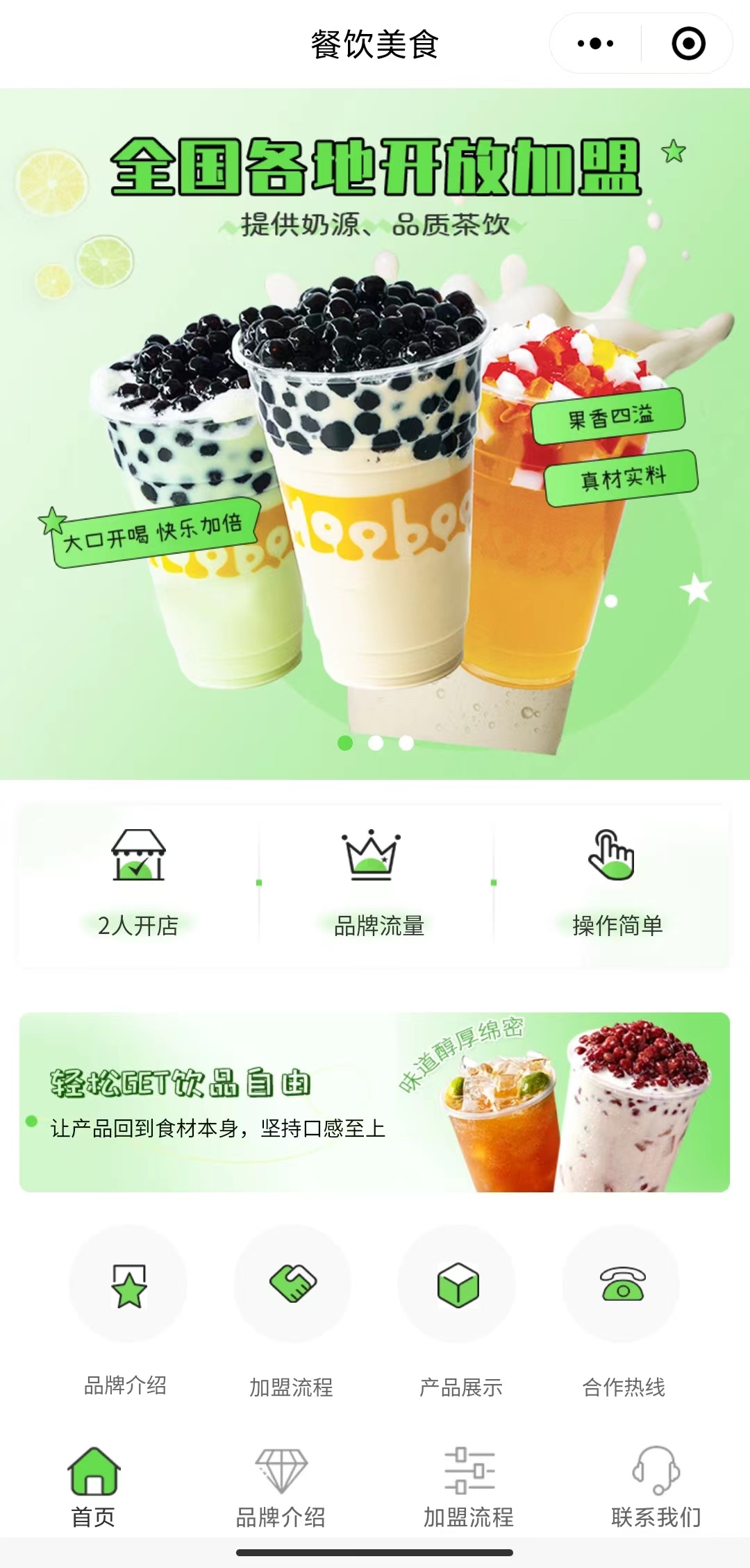Open the mini program more options menu
Image resolution: width=750 pixels, height=1568 pixels.
point(595,44)
